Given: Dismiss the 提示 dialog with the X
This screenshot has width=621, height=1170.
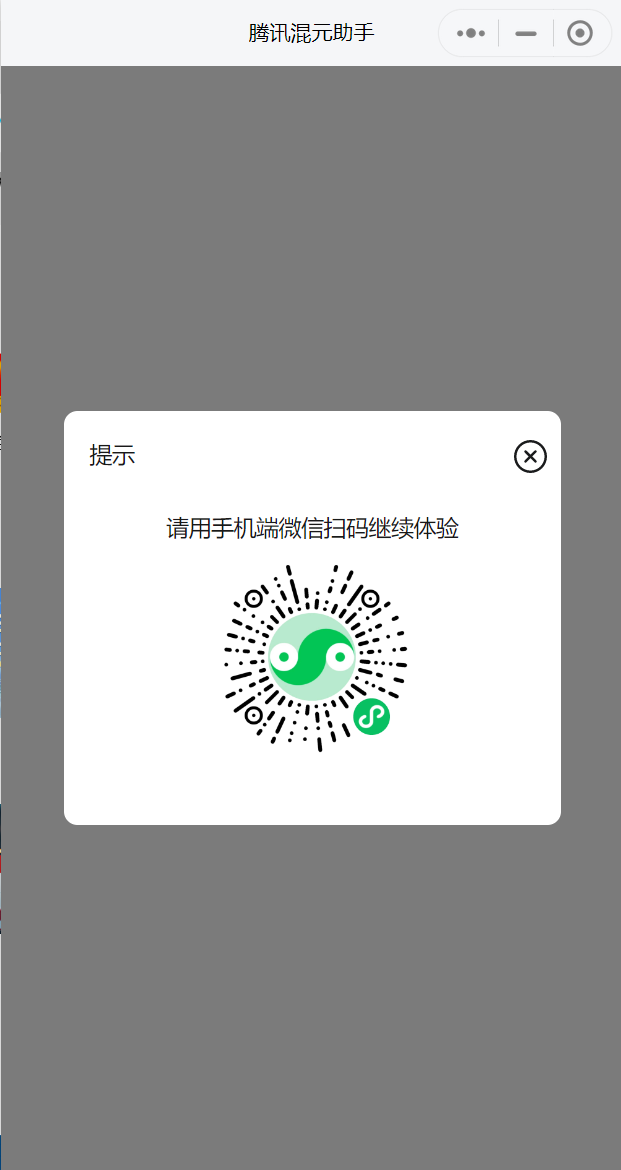Looking at the screenshot, I should pos(530,456).
